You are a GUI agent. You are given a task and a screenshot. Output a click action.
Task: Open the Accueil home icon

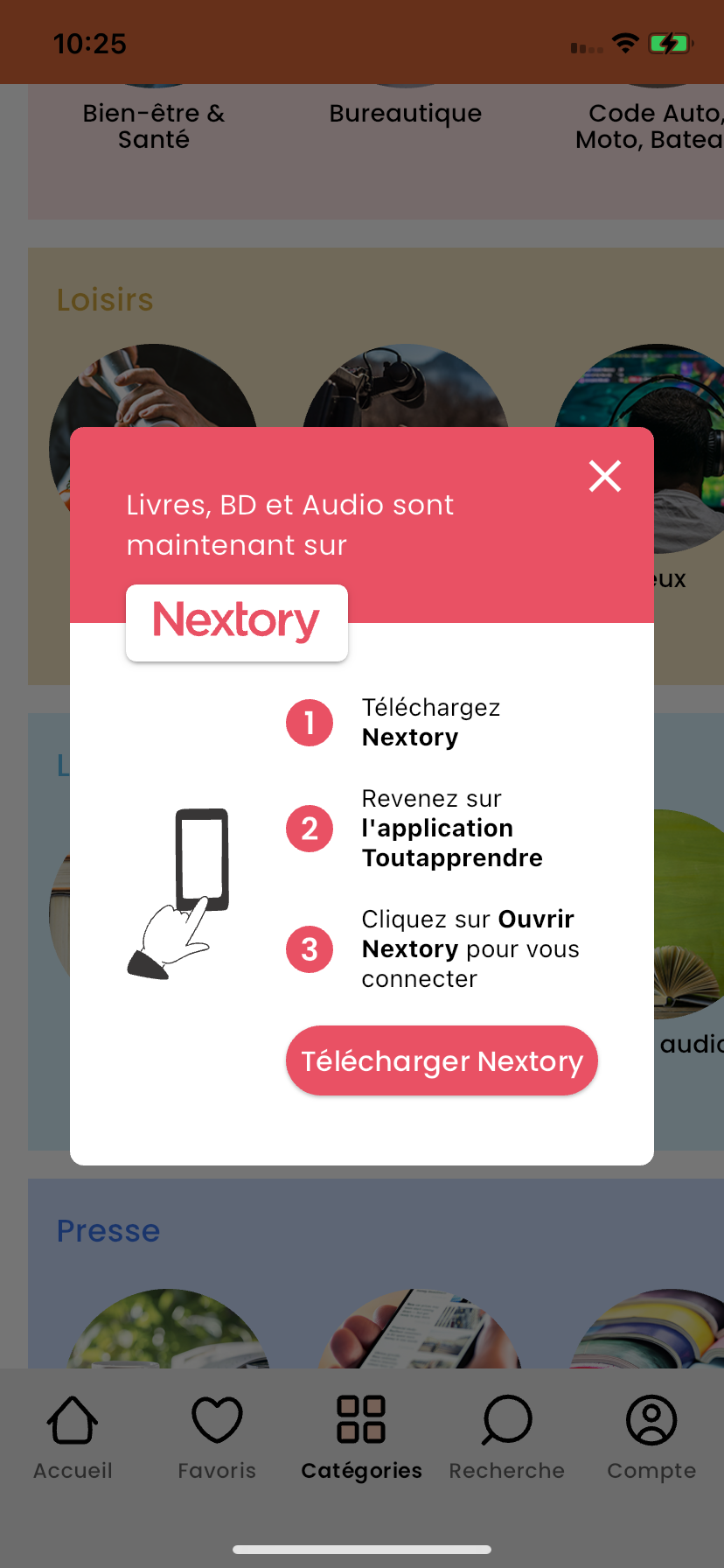[73, 1418]
